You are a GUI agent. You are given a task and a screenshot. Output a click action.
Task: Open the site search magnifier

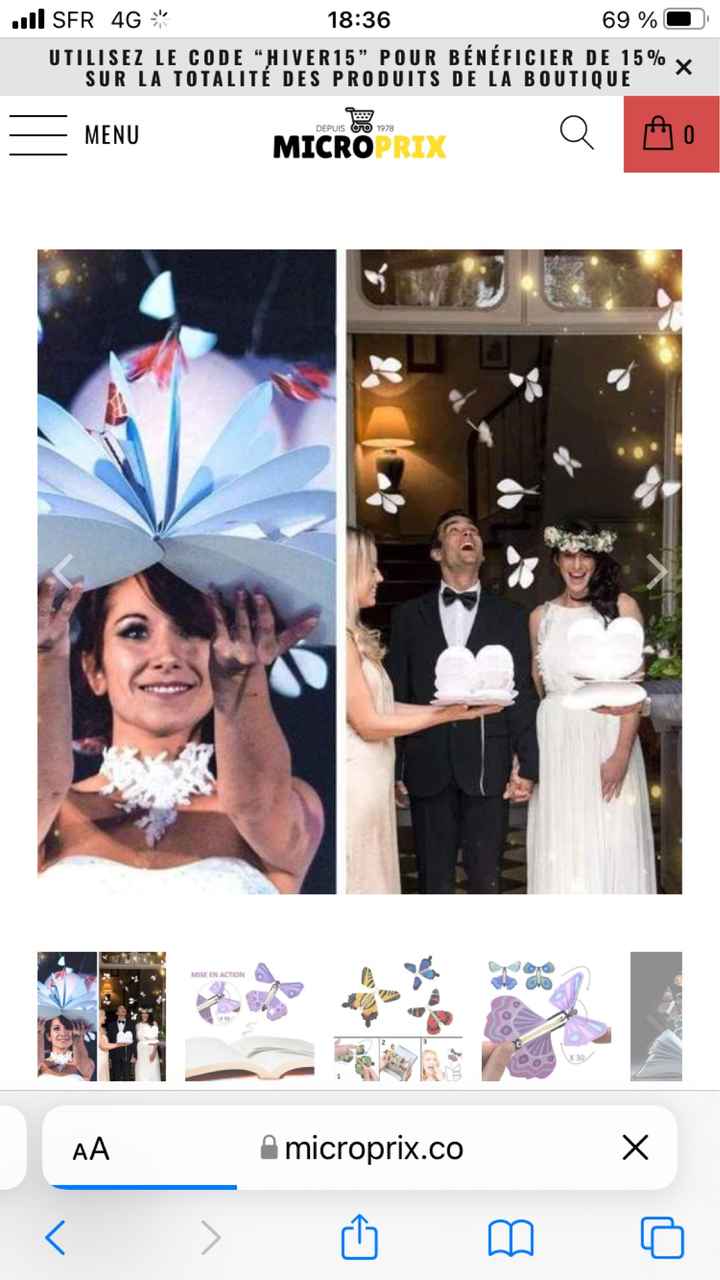pyautogui.click(x=576, y=133)
